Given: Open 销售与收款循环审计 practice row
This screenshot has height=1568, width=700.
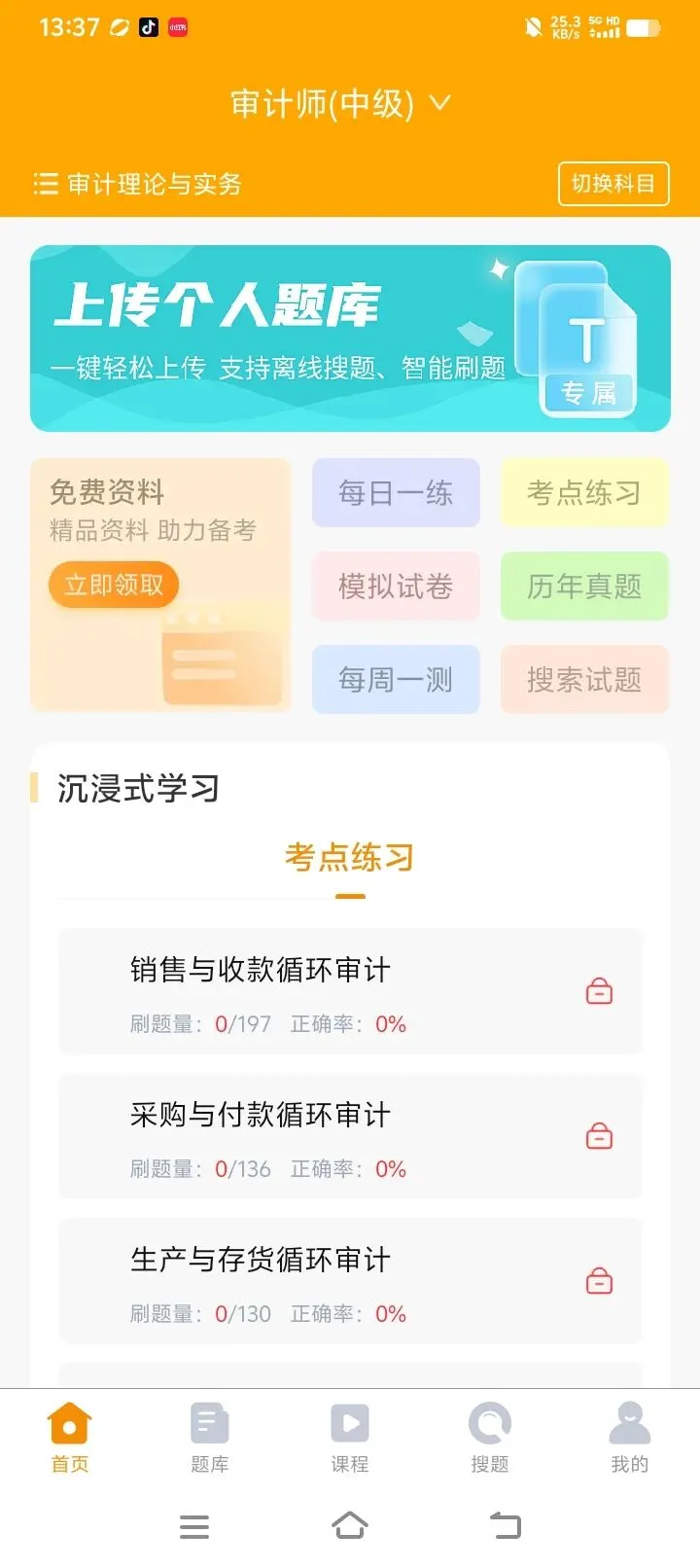Looking at the screenshot, I should coord(350,991).
